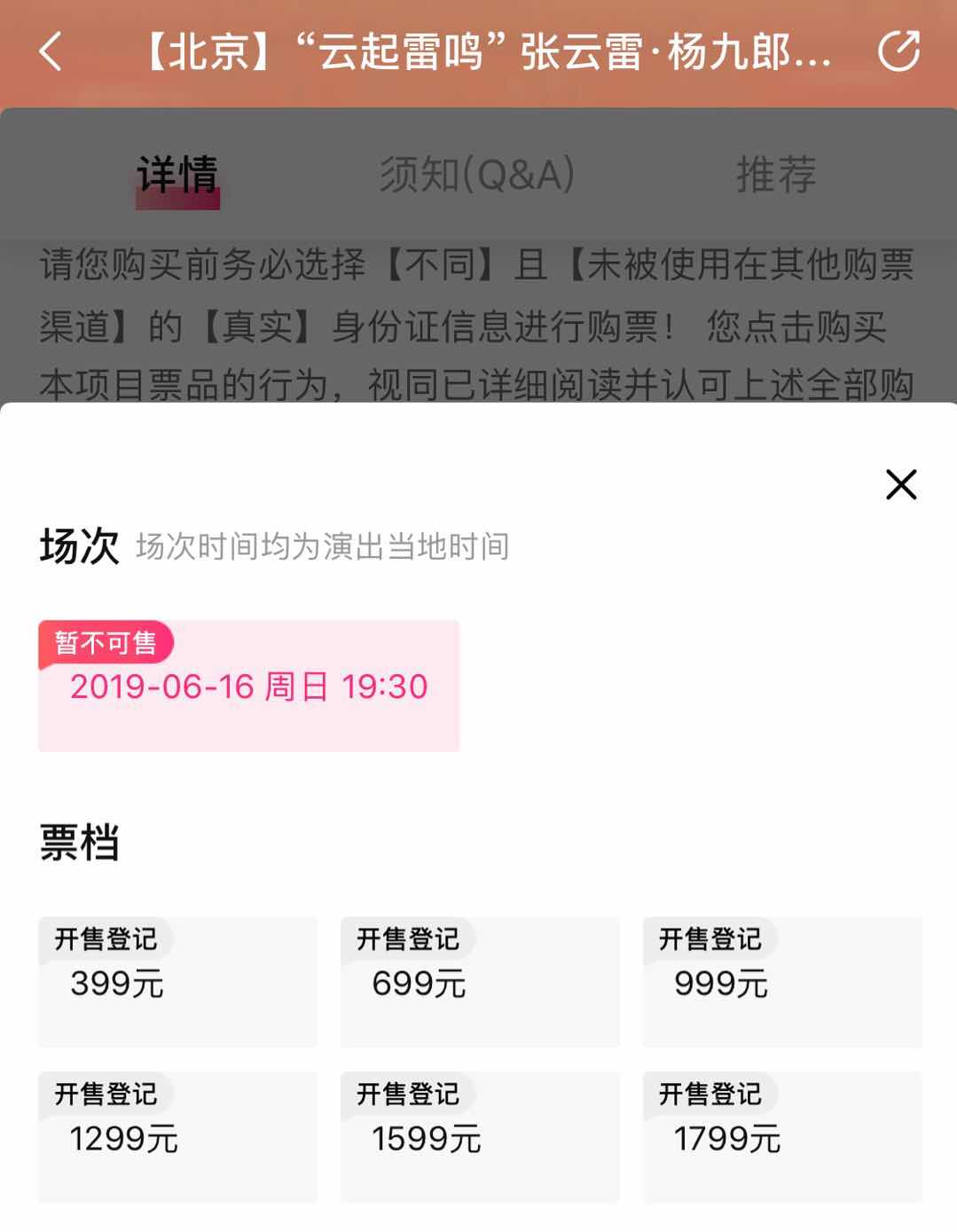This screenshot has height=1232, width=957.
Task: Go back using the top-left arrow
Action: [x=51, y=51]
